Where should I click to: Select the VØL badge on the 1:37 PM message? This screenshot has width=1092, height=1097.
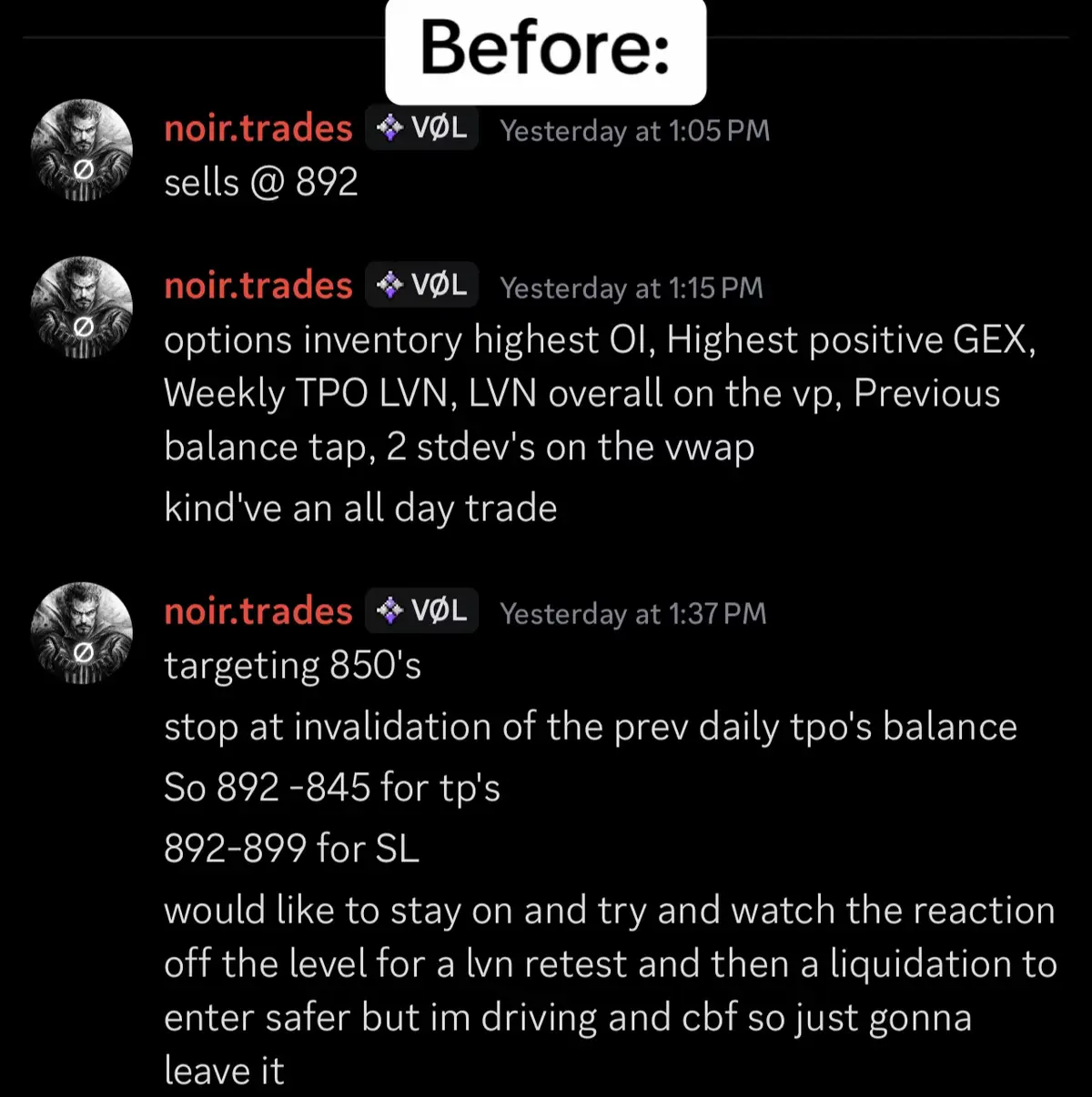pos(421,610)
